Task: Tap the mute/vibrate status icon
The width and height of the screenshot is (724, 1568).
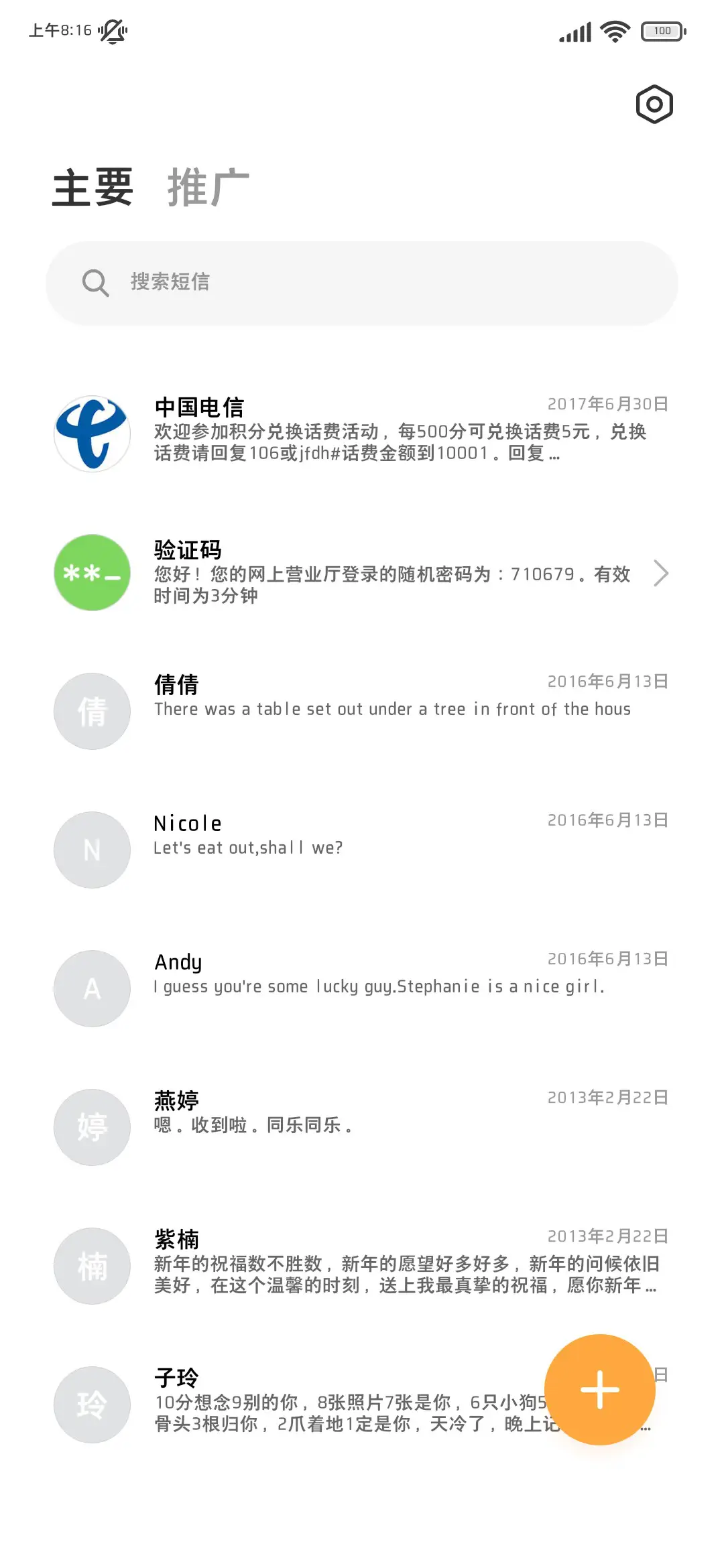Action: click(113, 30)
